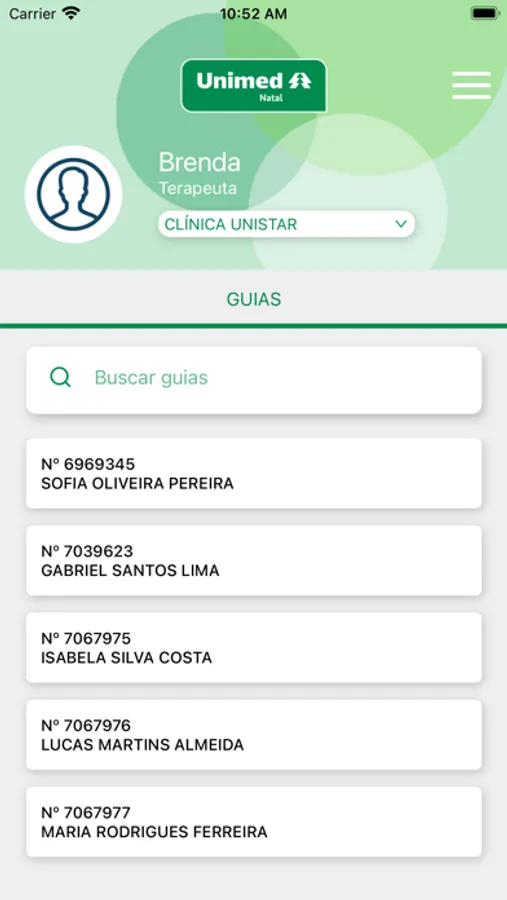The height and width of the screenshot is (900, 507).
Task: View Isabela Silva Costa's guia
Action: (254, 647)
